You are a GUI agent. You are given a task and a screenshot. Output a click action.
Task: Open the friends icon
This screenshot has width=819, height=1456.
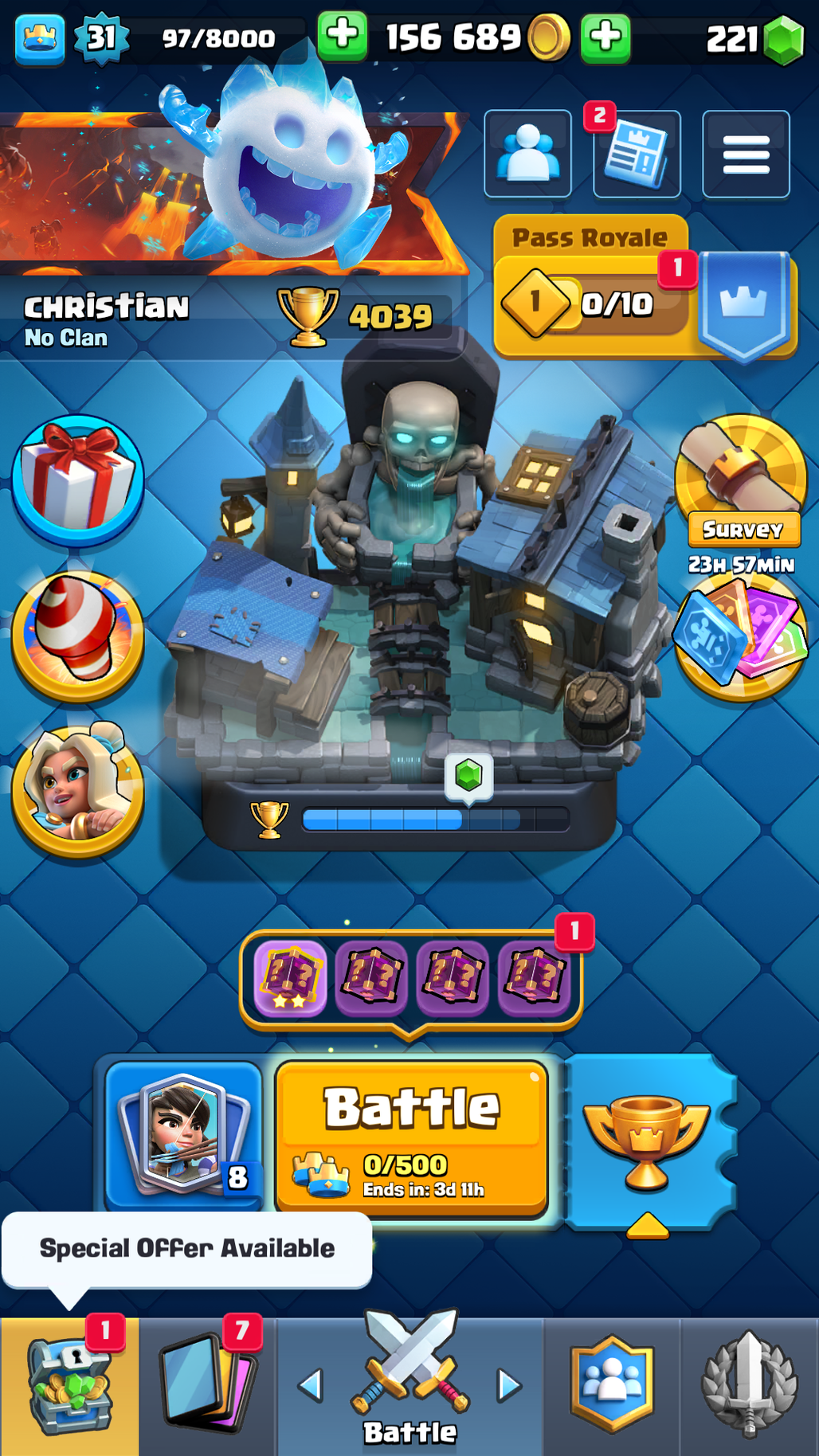coord(527,154)
